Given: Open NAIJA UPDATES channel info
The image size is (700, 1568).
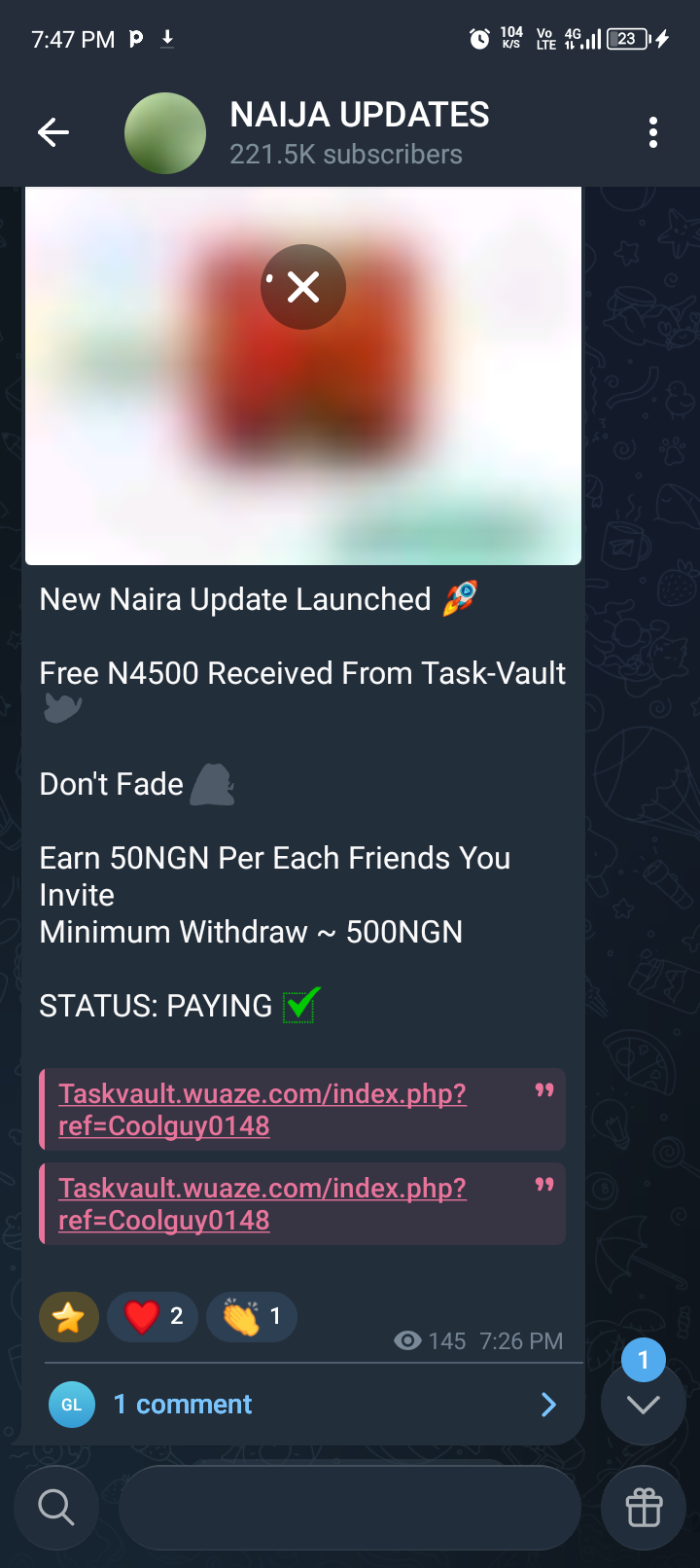Looking at the screenshot, I should click(x=359, y=132).
